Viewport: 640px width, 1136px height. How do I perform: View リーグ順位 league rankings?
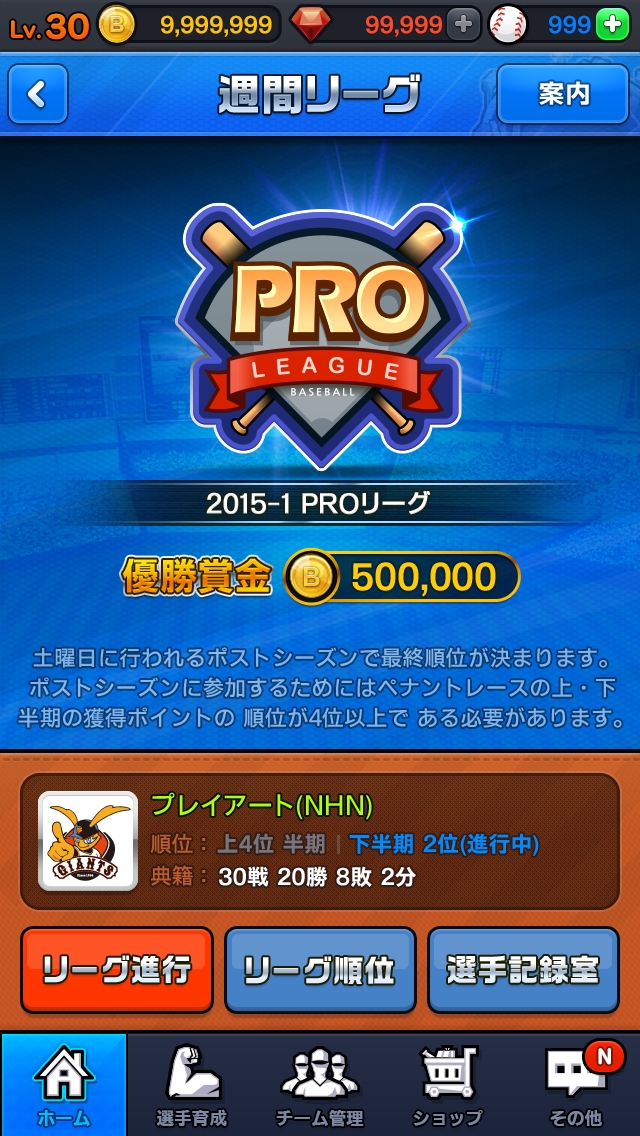tap(320, 969)
